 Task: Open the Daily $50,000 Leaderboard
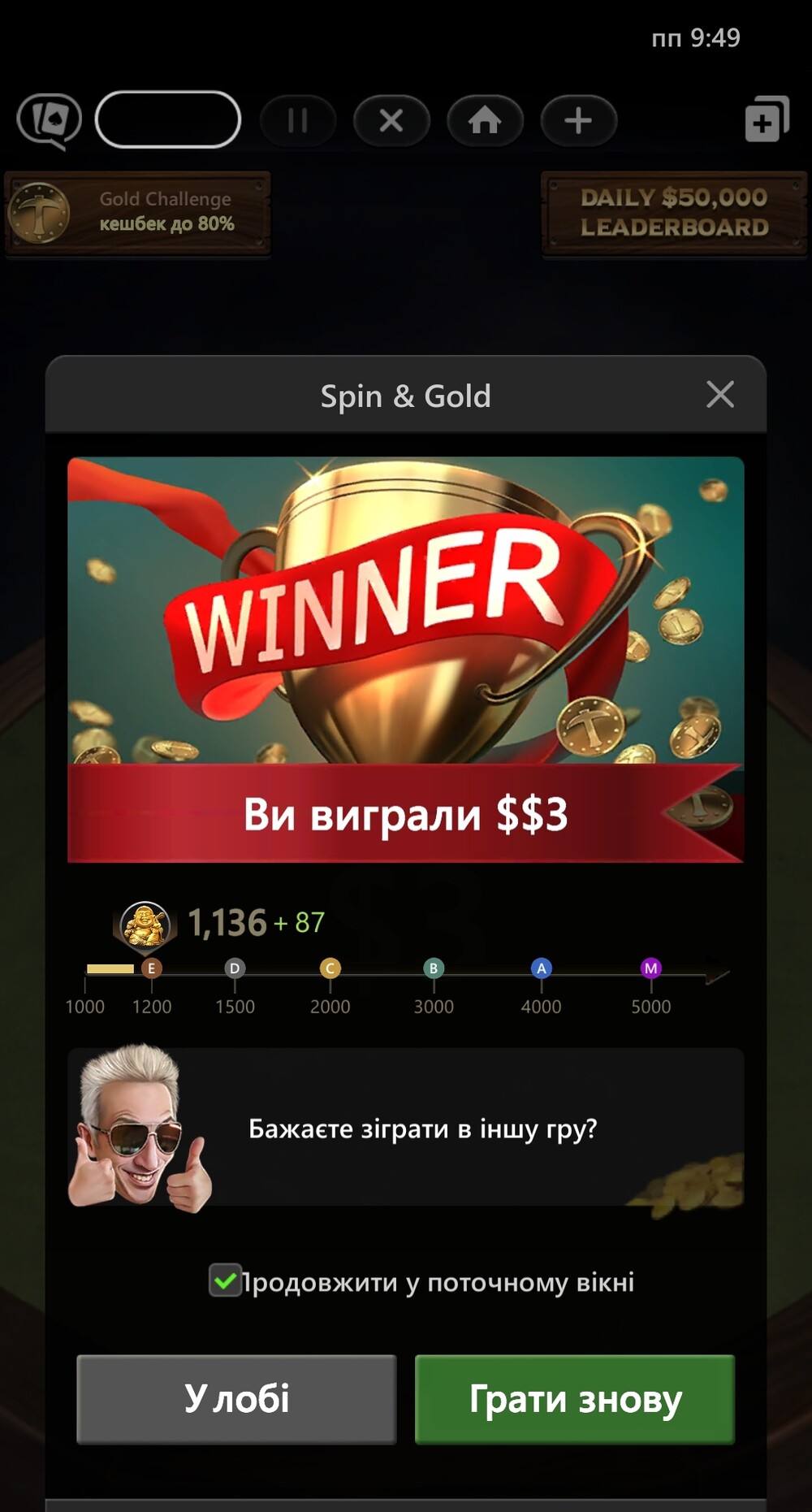point(674,212)
